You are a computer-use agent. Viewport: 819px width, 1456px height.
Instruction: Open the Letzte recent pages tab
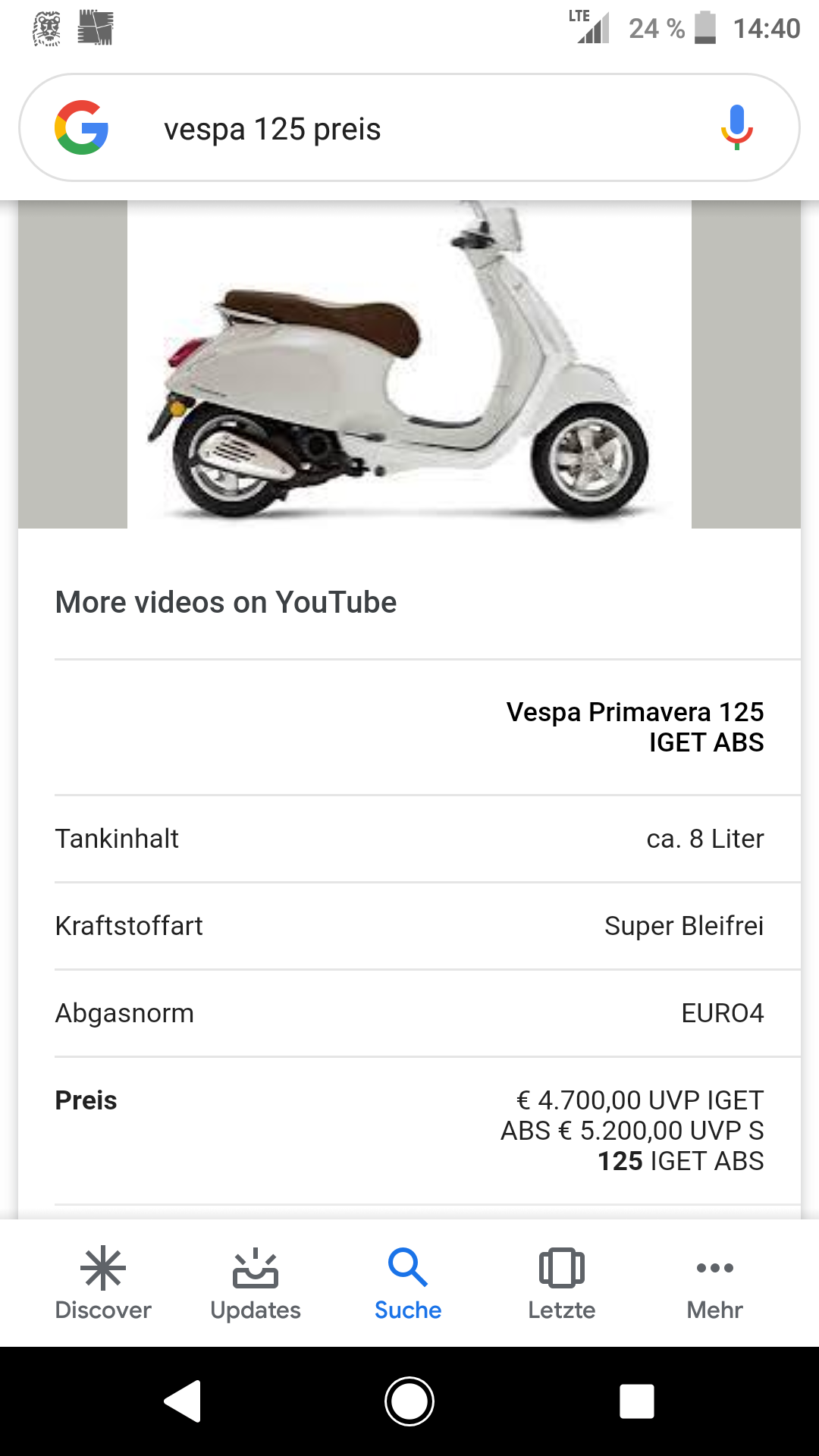561,1283
